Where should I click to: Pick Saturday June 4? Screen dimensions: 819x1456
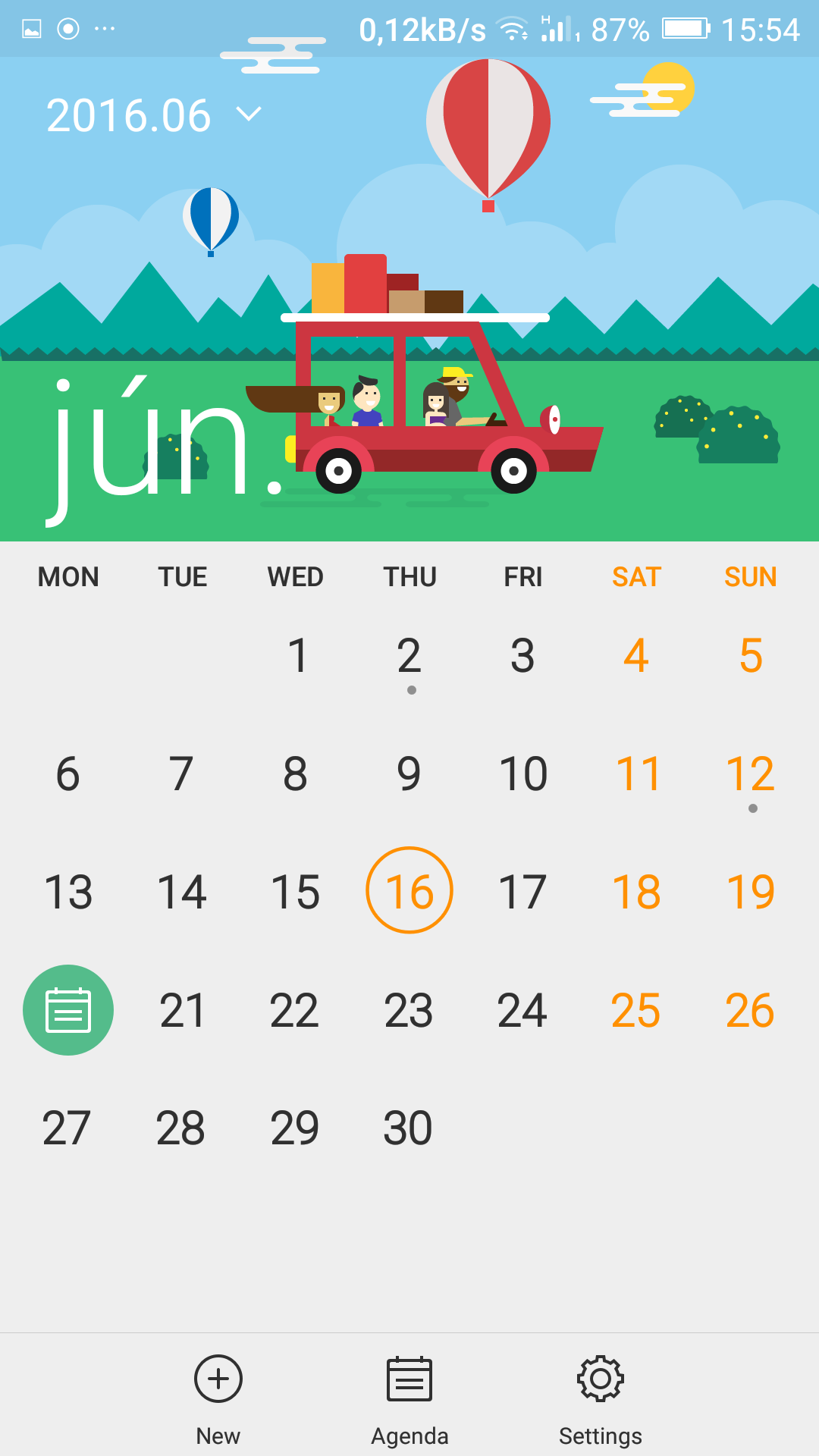[636, 657]
